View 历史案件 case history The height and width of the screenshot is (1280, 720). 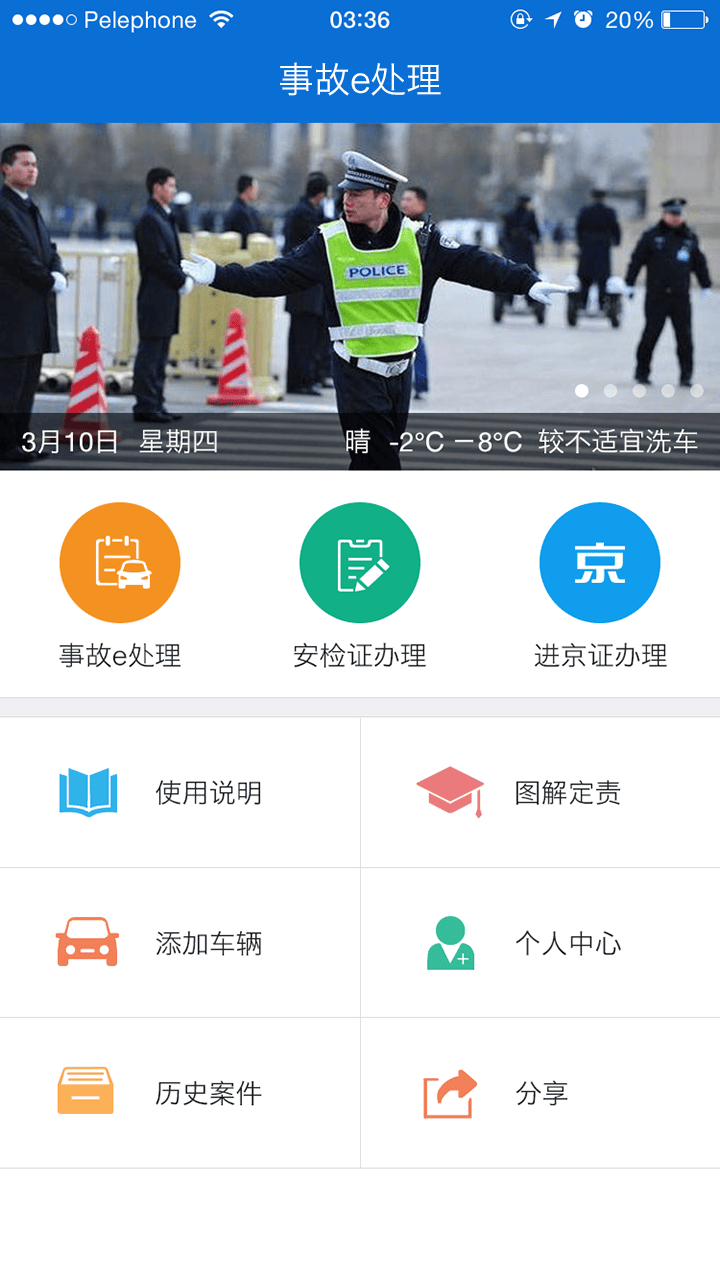180,1093
